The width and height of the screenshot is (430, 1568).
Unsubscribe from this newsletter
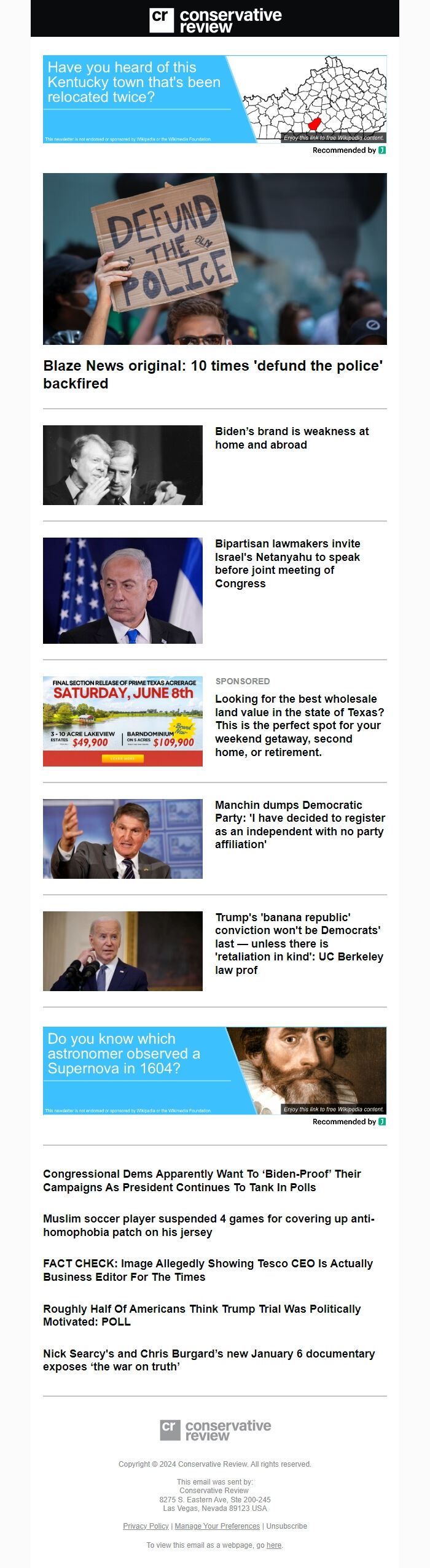point(286,1526)
